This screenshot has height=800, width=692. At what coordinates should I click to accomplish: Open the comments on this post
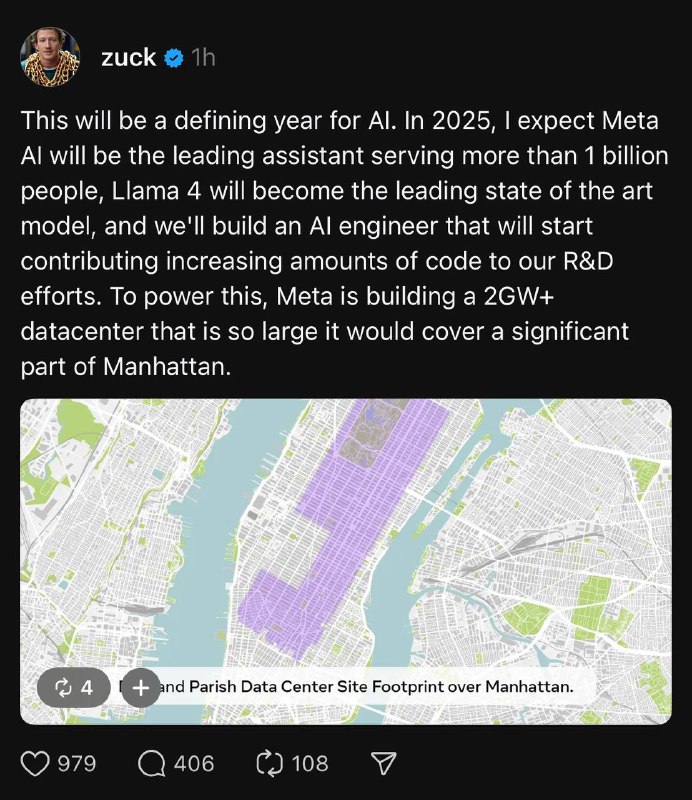coord(152,763)
